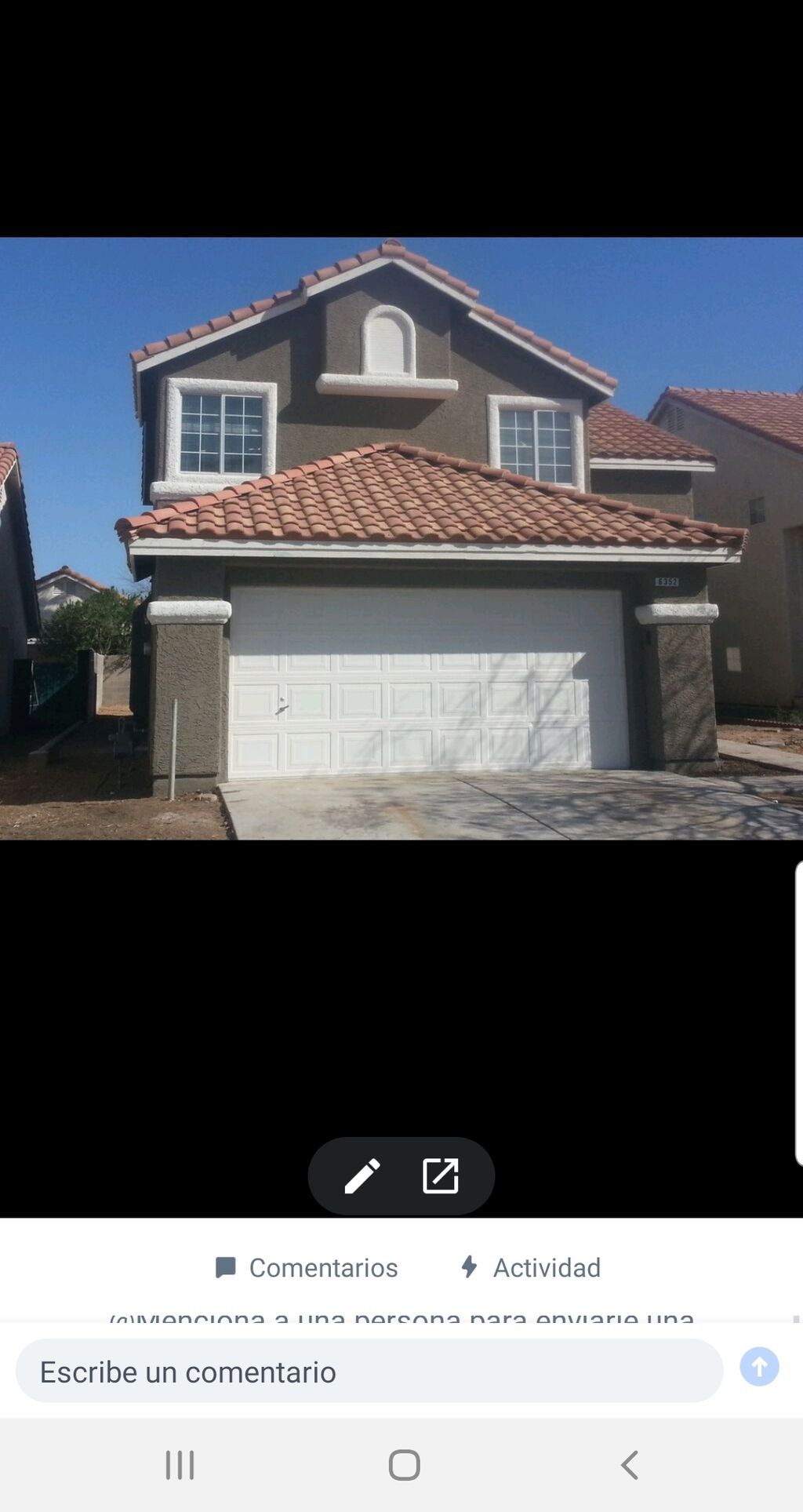Switch to the Actividad tab

tap(531, 1268)
